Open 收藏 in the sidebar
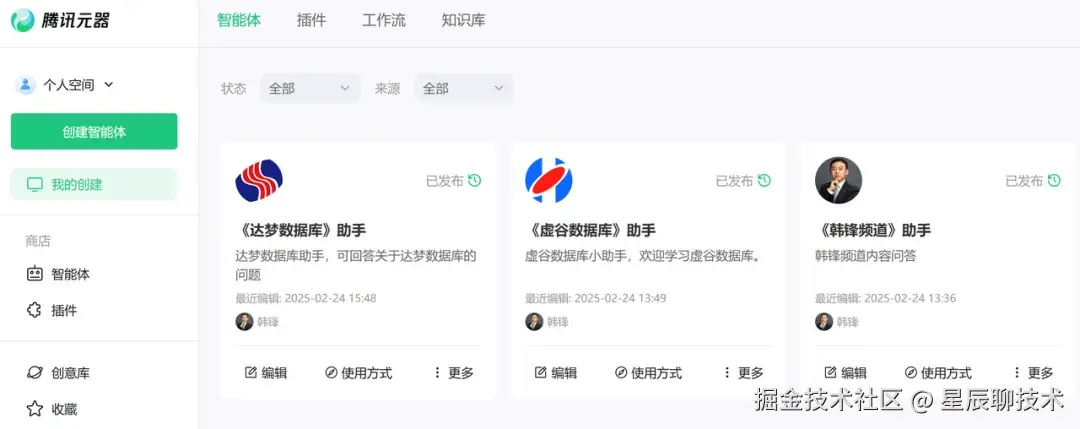Viewport: 1080px width, 429px height. (63, 408)
